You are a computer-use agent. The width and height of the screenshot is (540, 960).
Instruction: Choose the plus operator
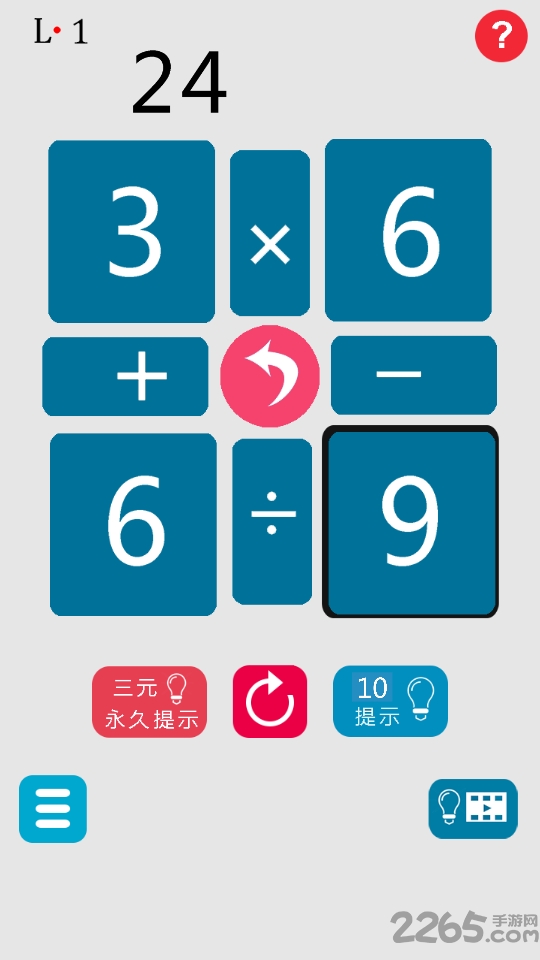point(126,377)
